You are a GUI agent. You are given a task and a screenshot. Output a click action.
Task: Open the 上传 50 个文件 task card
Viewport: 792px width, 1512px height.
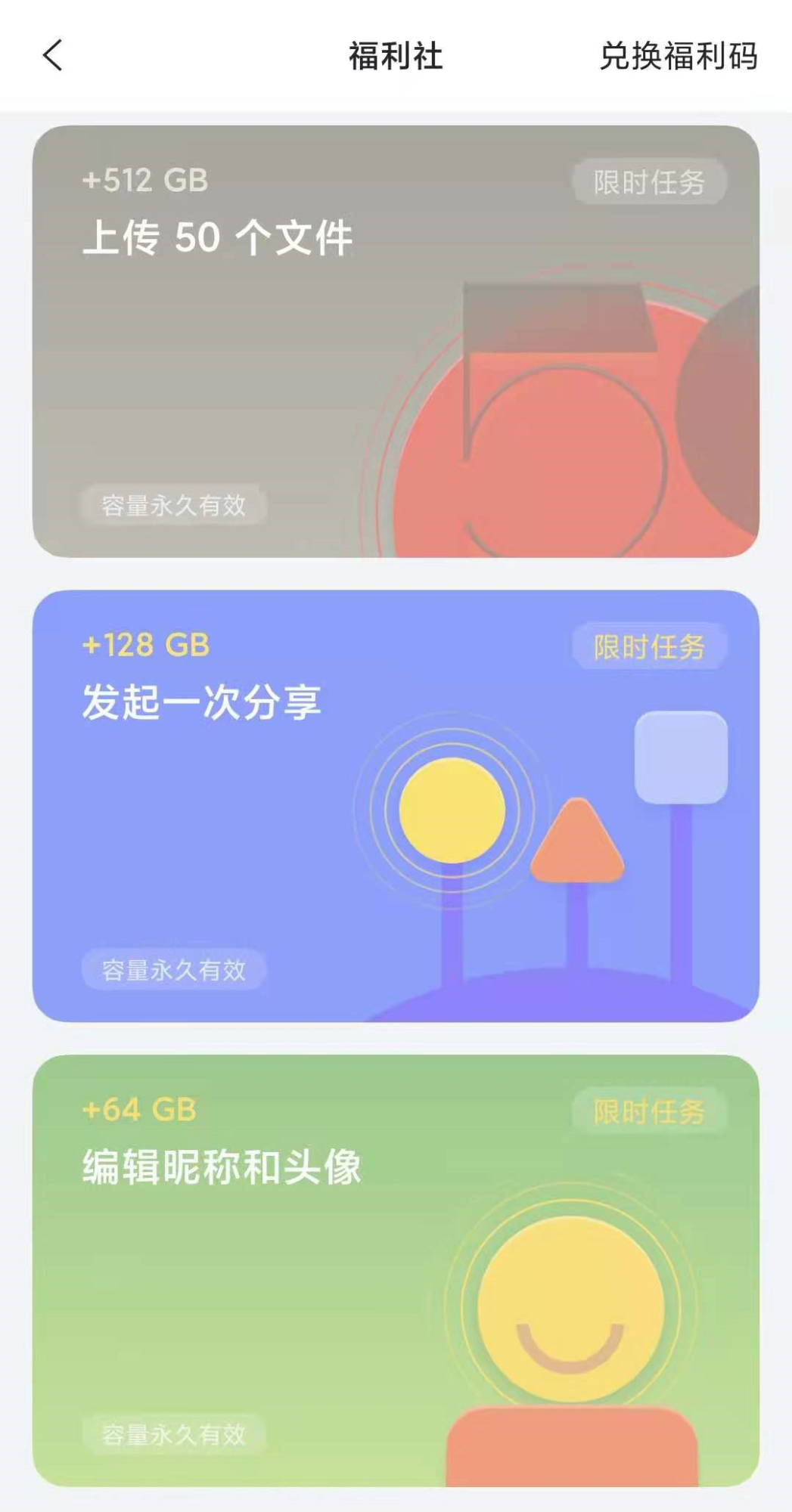pyautogui.click(x=396, y=342)
